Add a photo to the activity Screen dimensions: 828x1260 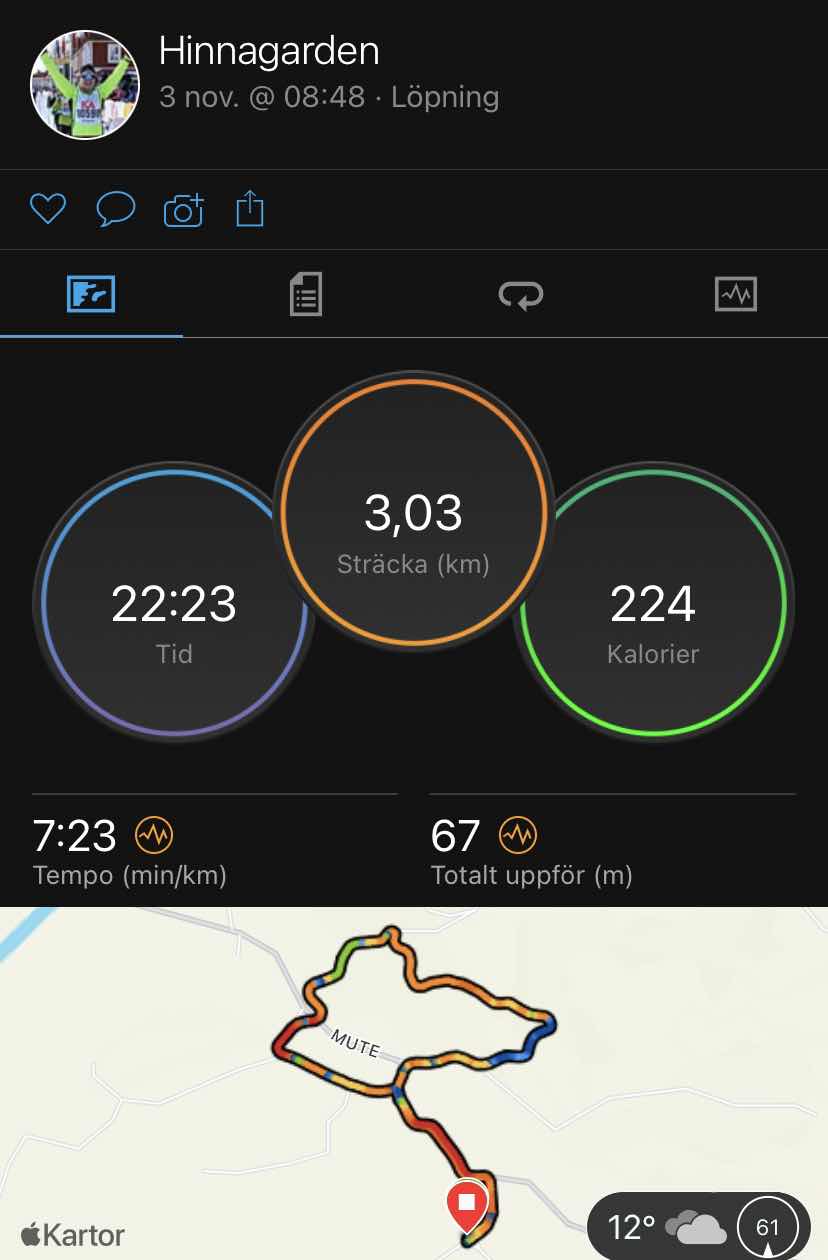pyautogui.click(x=183, y=210)
